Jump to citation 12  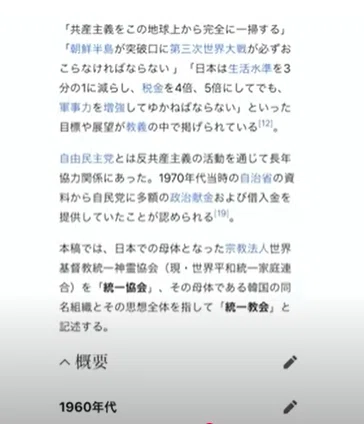(266, 124)
